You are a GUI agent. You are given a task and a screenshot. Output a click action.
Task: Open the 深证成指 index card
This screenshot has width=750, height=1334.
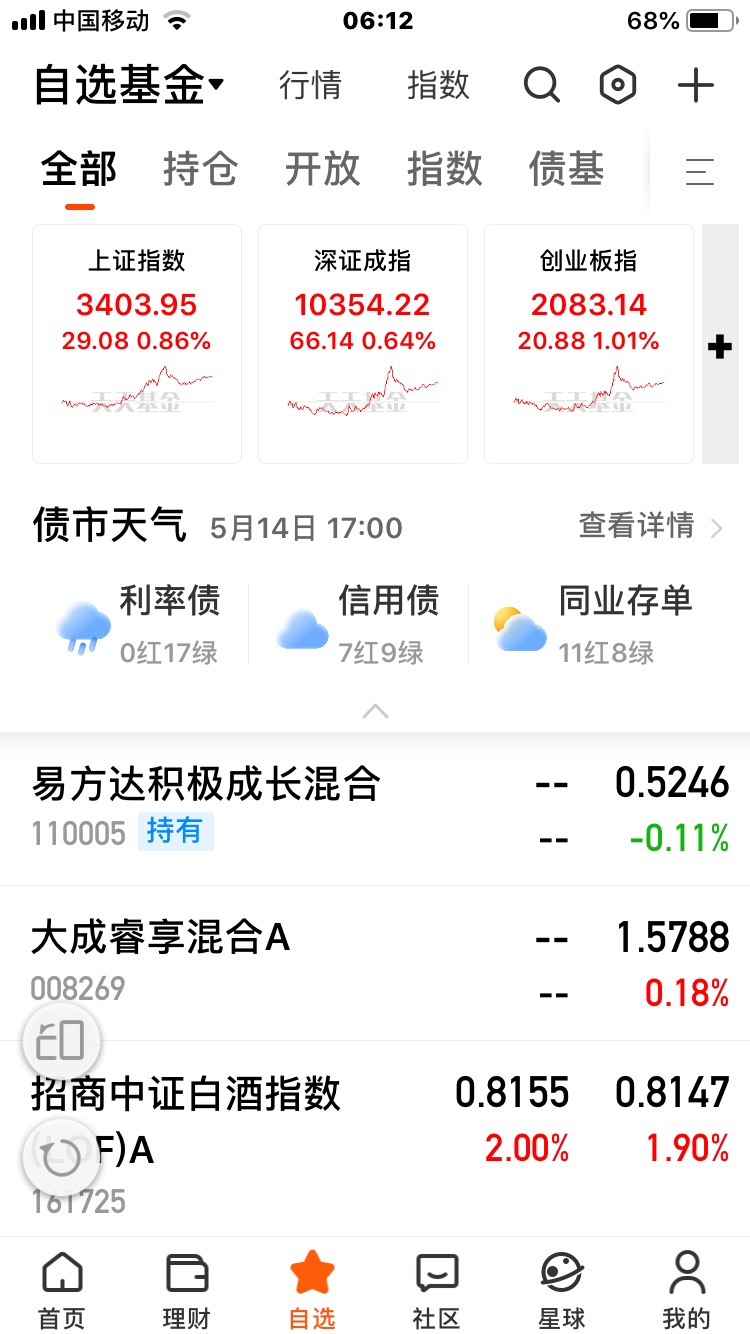click(363, 344)
